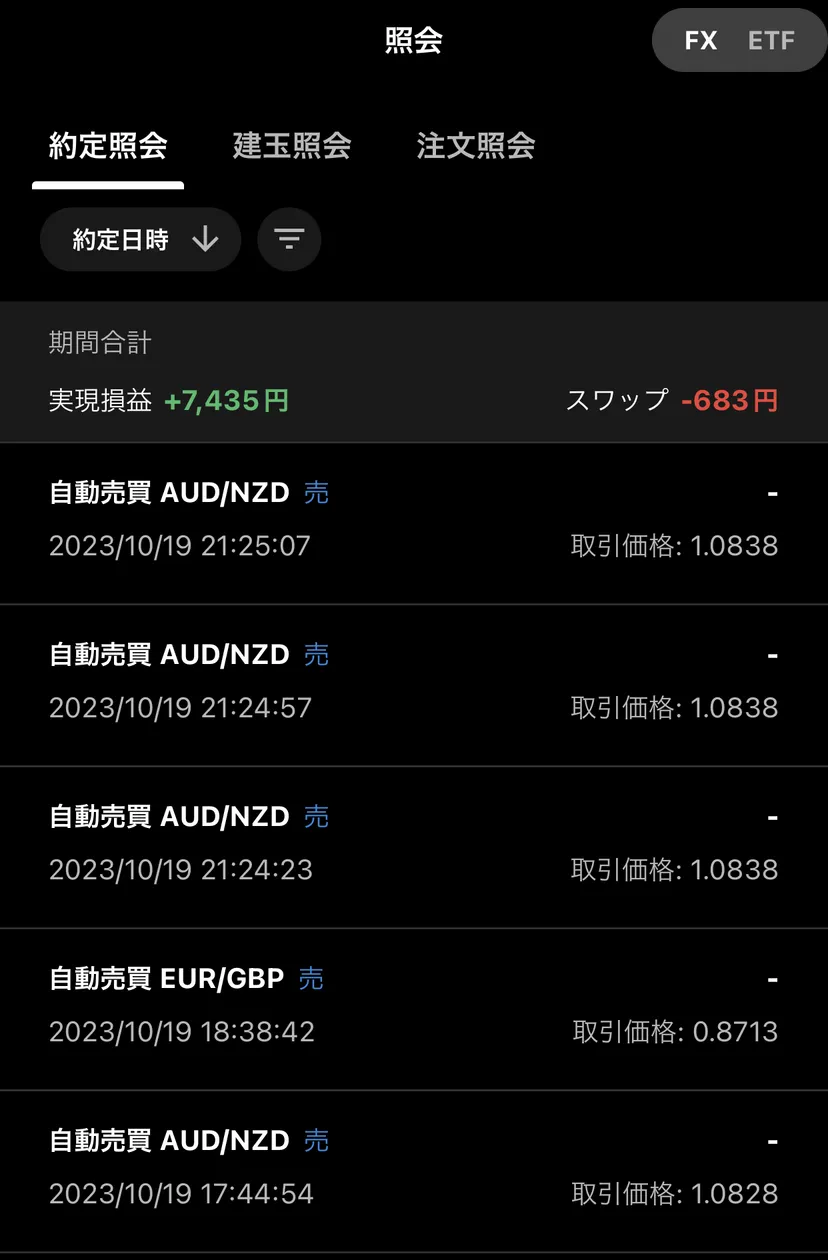Tap the 照会 screen title
The width and height of the screenshot is (828, 1260).
[x=413, y=40]
